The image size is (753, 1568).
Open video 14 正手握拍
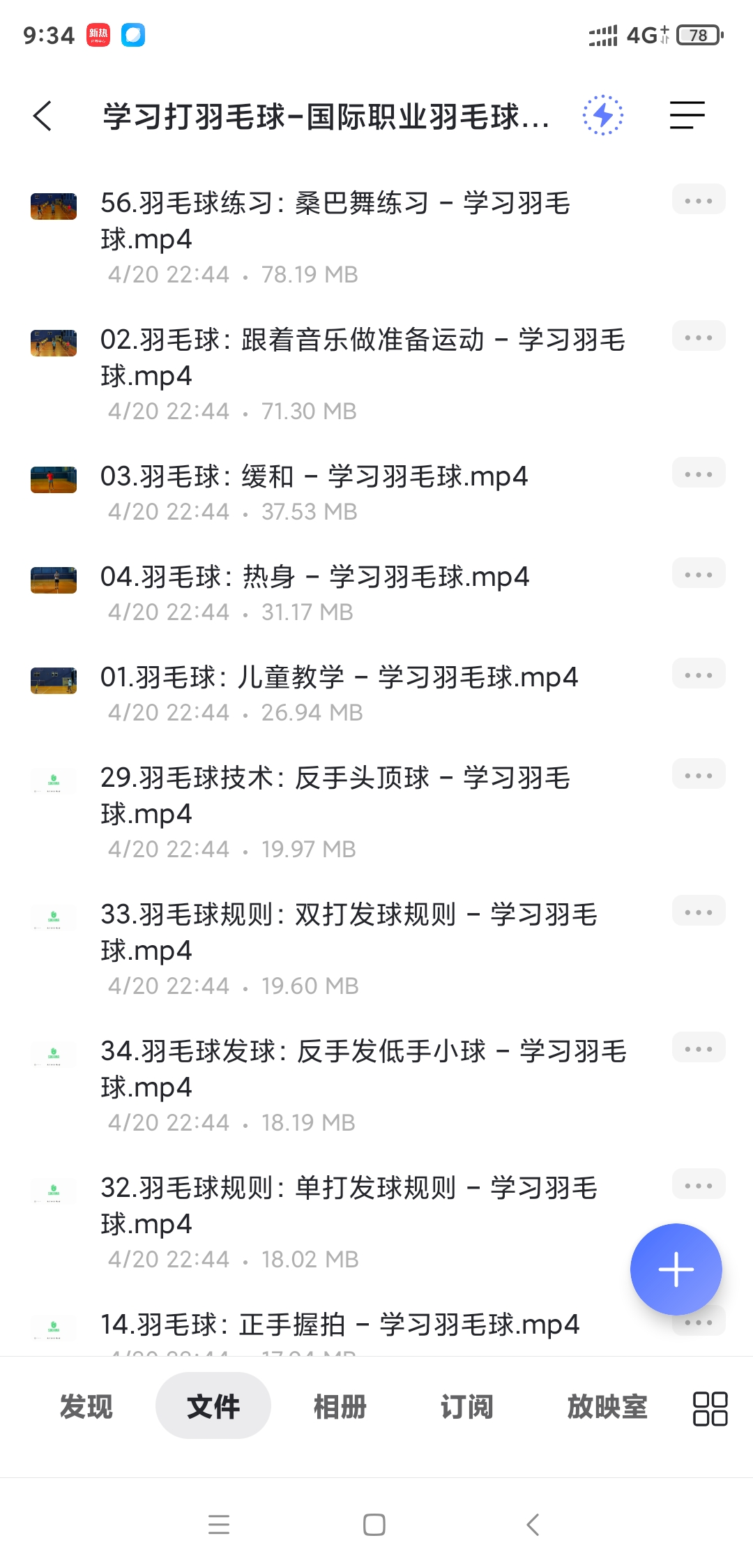(340, 1325)
